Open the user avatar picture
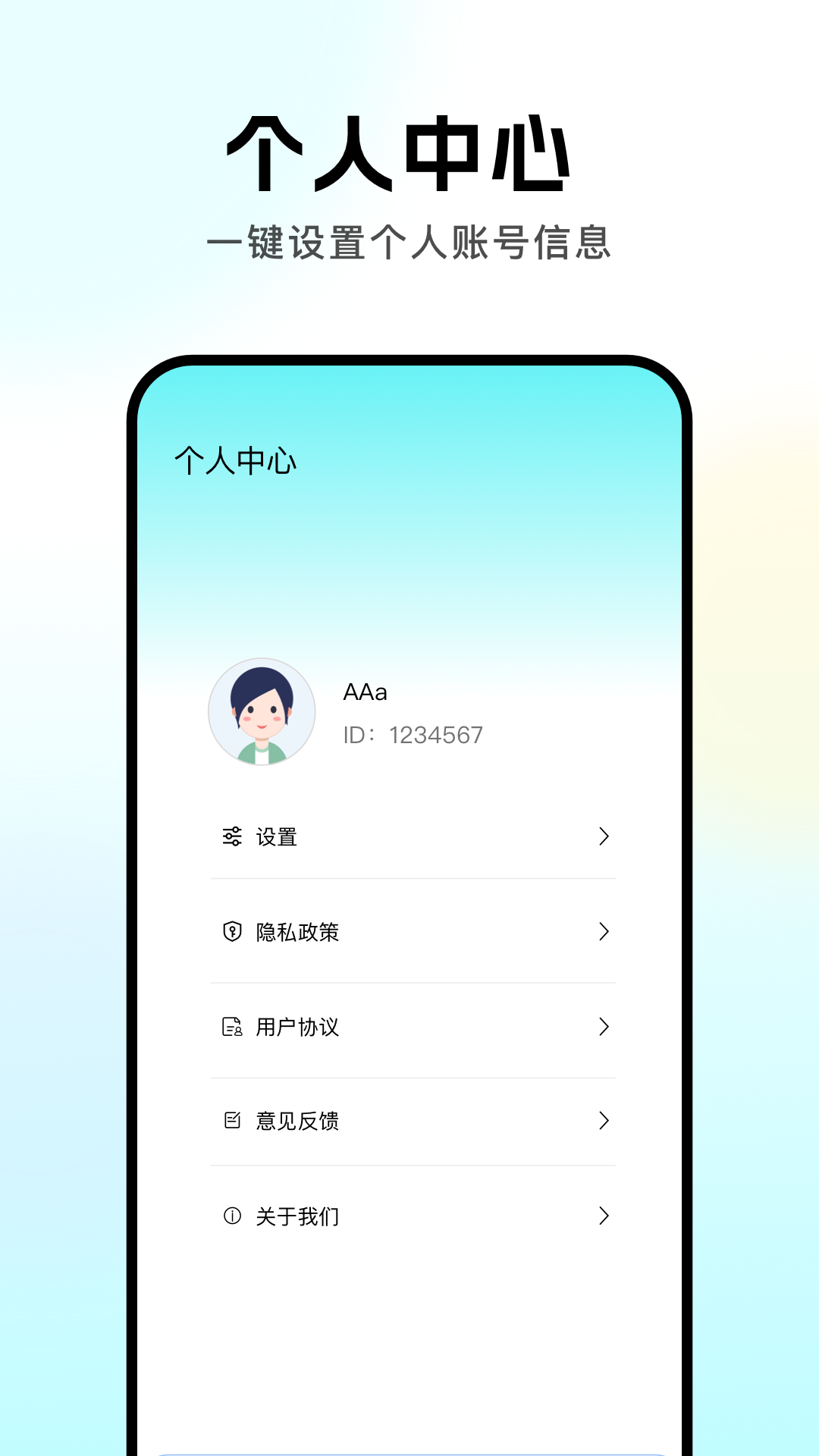 262,711
